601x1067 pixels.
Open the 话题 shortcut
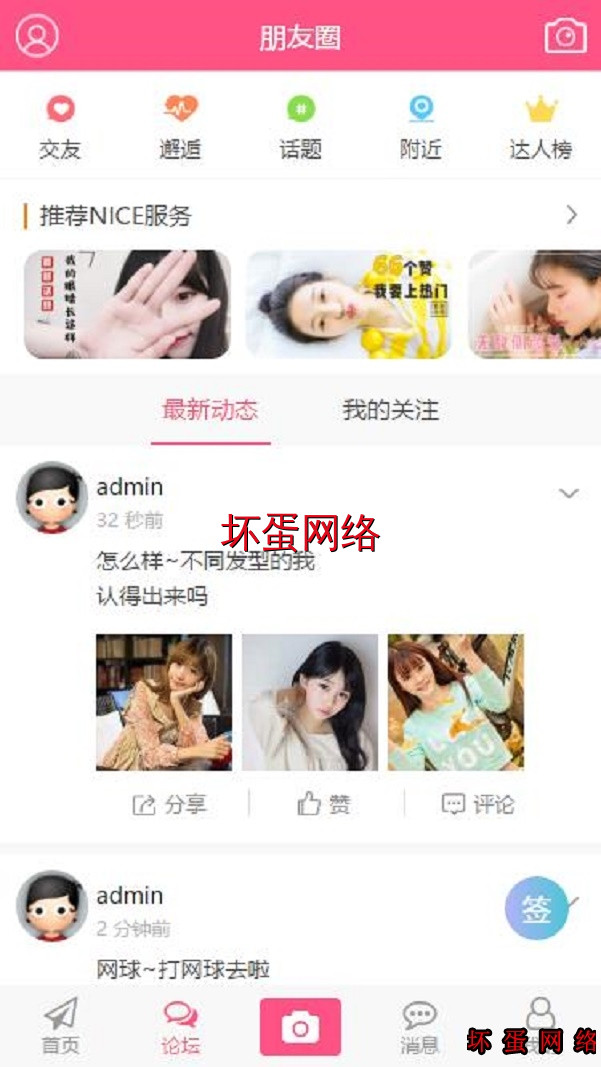click(x=300, y=128)
